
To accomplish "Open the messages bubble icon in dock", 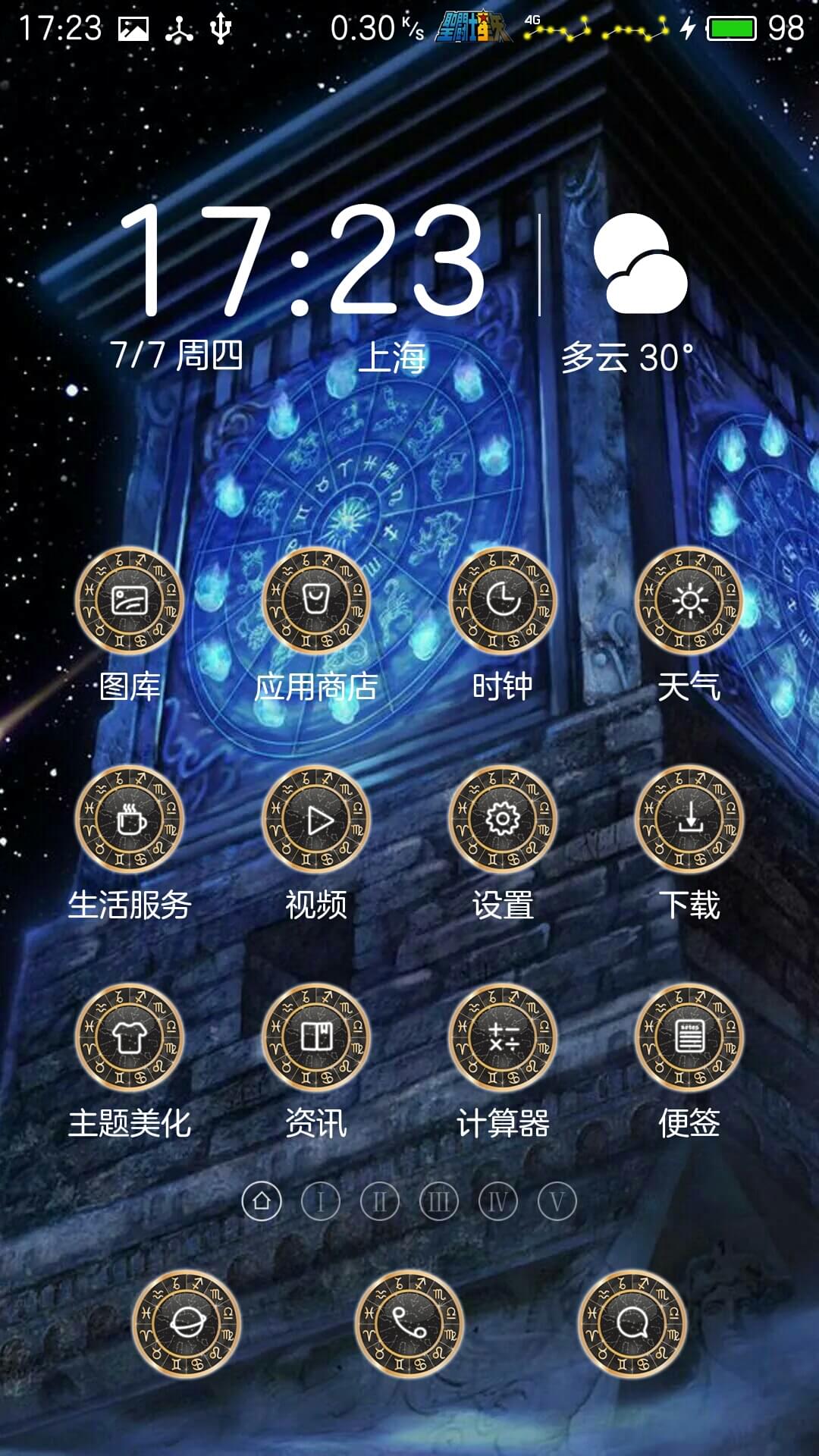I will click(632, 1324).
